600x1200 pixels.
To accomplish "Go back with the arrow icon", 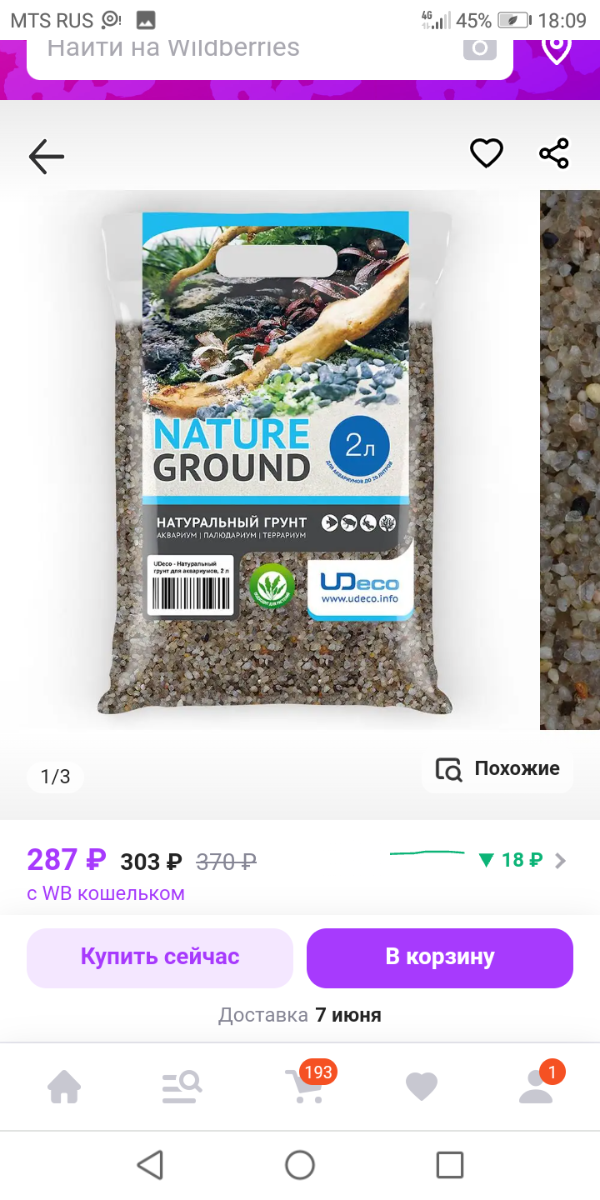I will pos(46,156).
